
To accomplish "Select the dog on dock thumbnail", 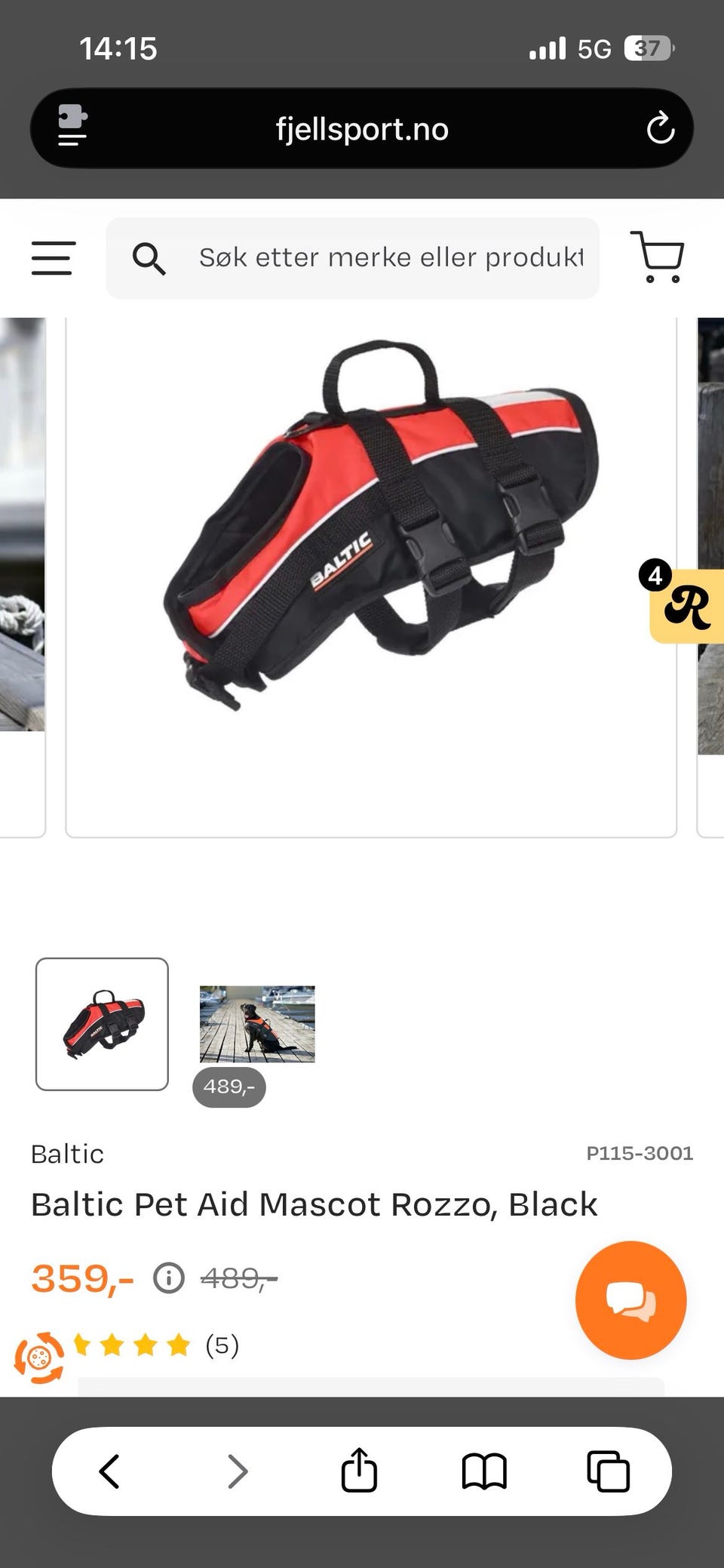I will (257, 1024).
